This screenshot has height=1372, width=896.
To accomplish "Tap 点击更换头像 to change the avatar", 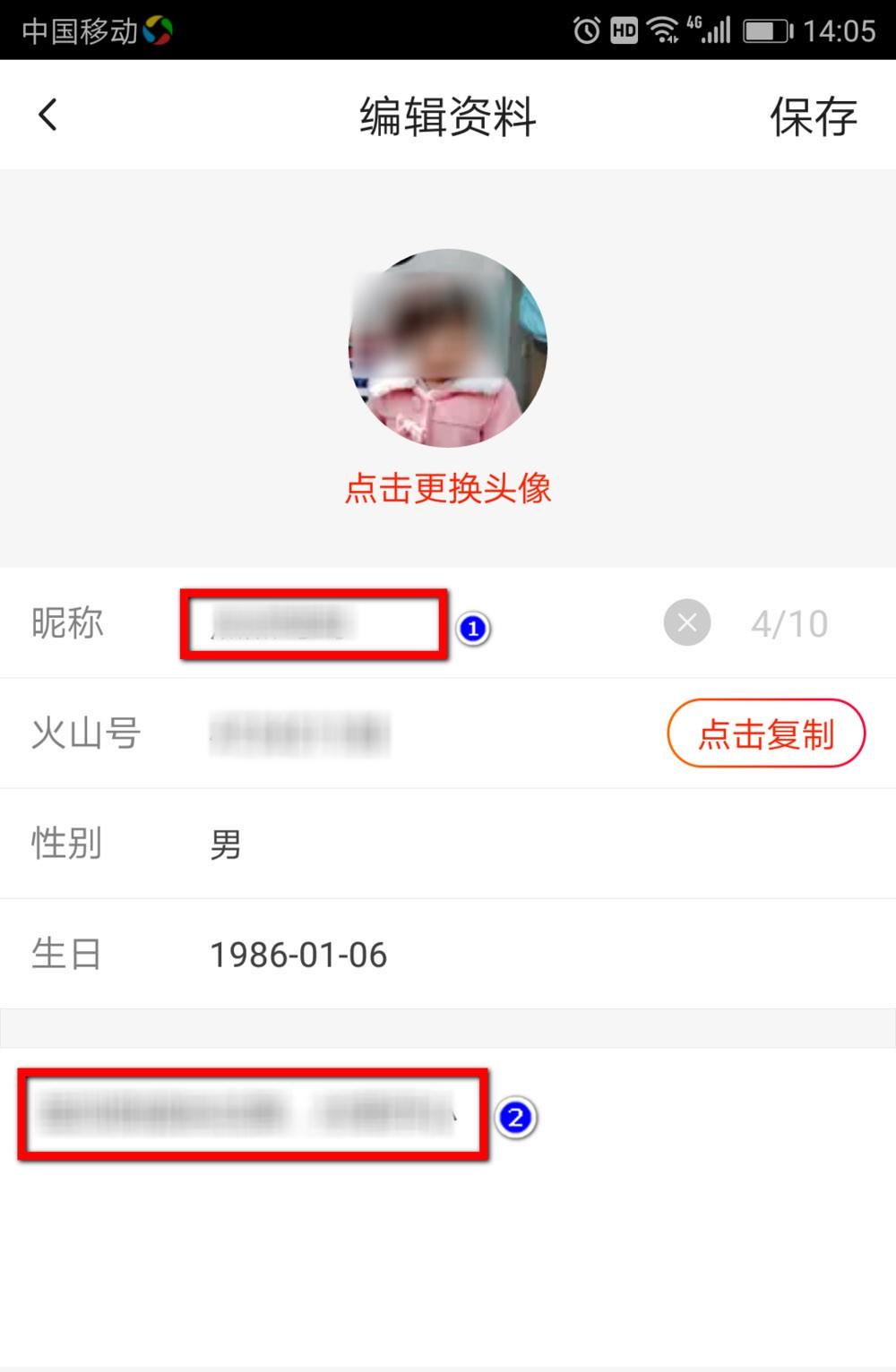I will click(x=448, y=489).
